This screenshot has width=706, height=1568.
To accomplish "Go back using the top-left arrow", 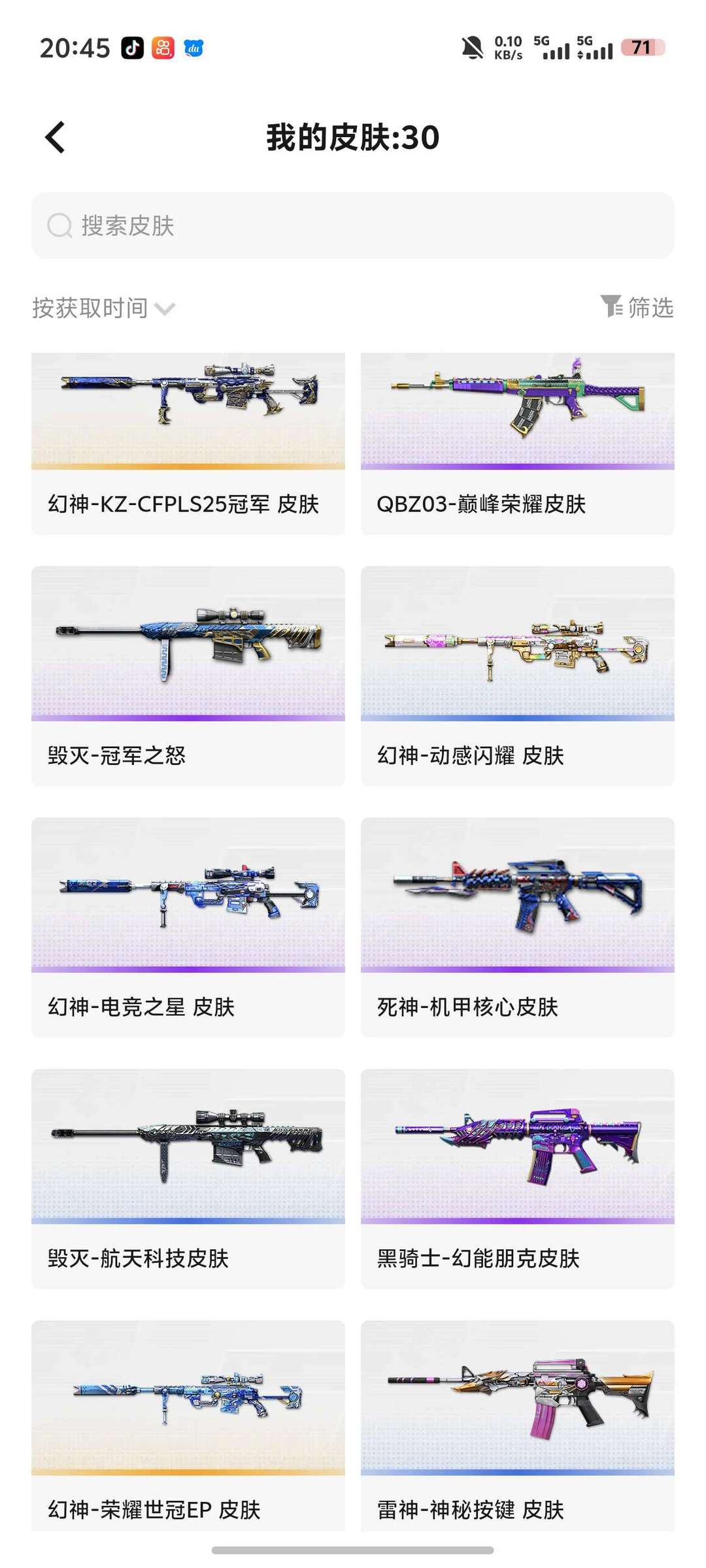I will 56,137.
